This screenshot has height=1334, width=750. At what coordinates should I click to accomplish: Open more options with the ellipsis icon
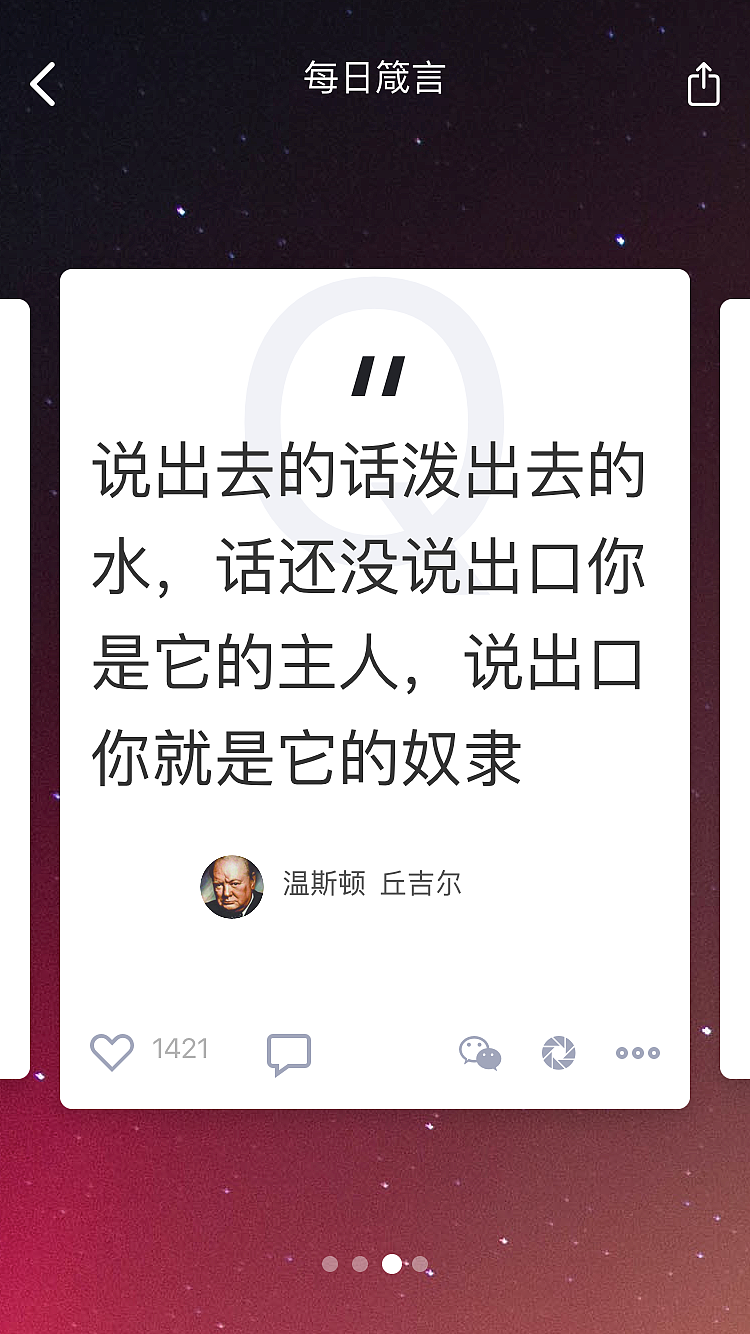637,1052
